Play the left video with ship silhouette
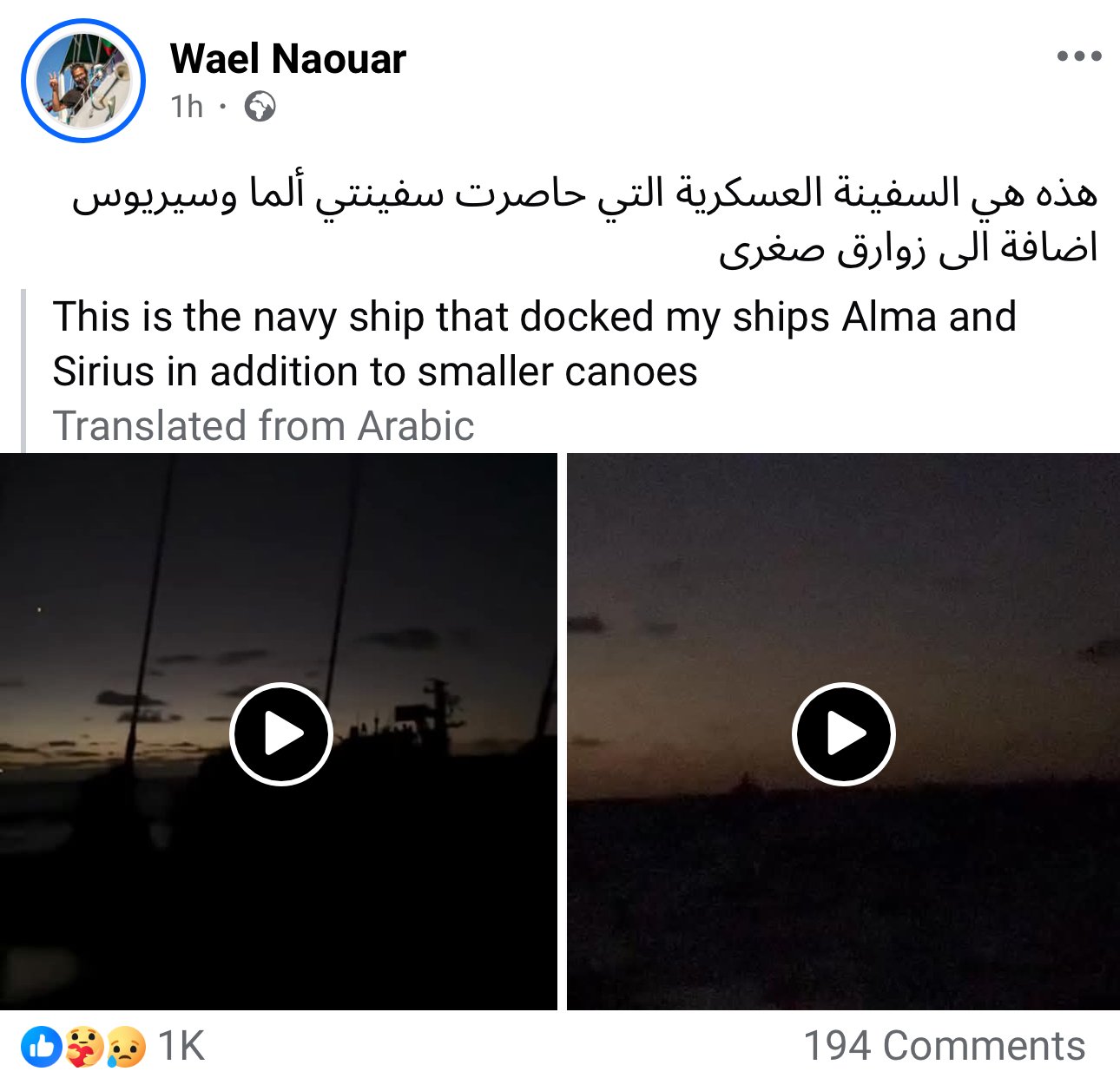The width and height of the screenshot is (1120, 1078). (x=280, y=734)
